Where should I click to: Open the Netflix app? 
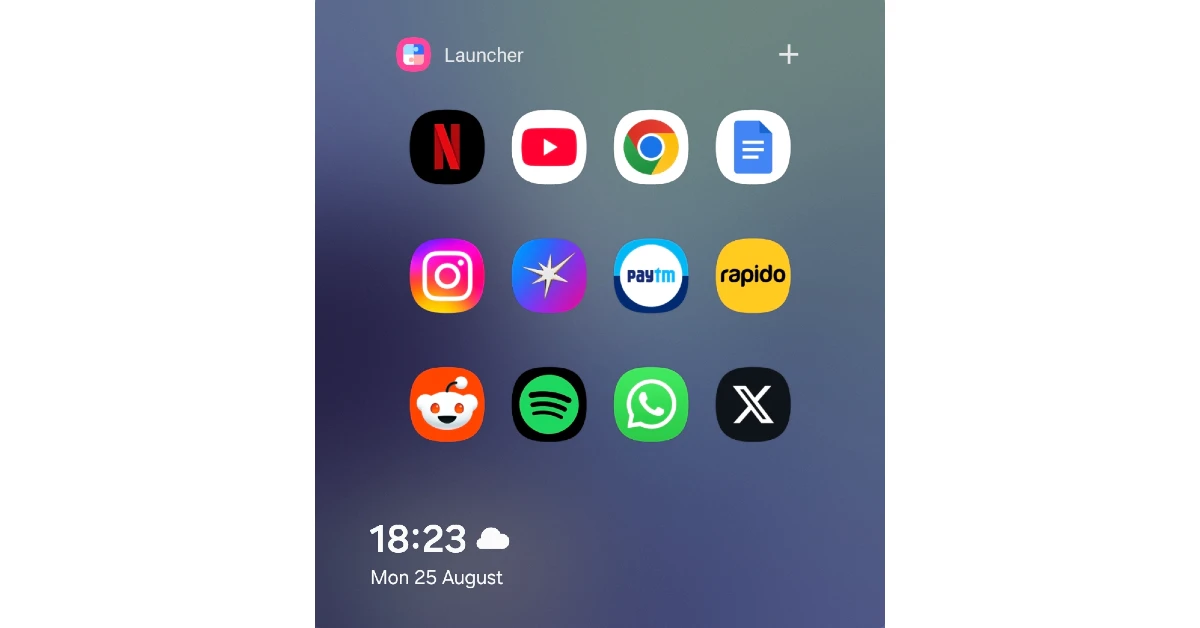pos(447,147)
